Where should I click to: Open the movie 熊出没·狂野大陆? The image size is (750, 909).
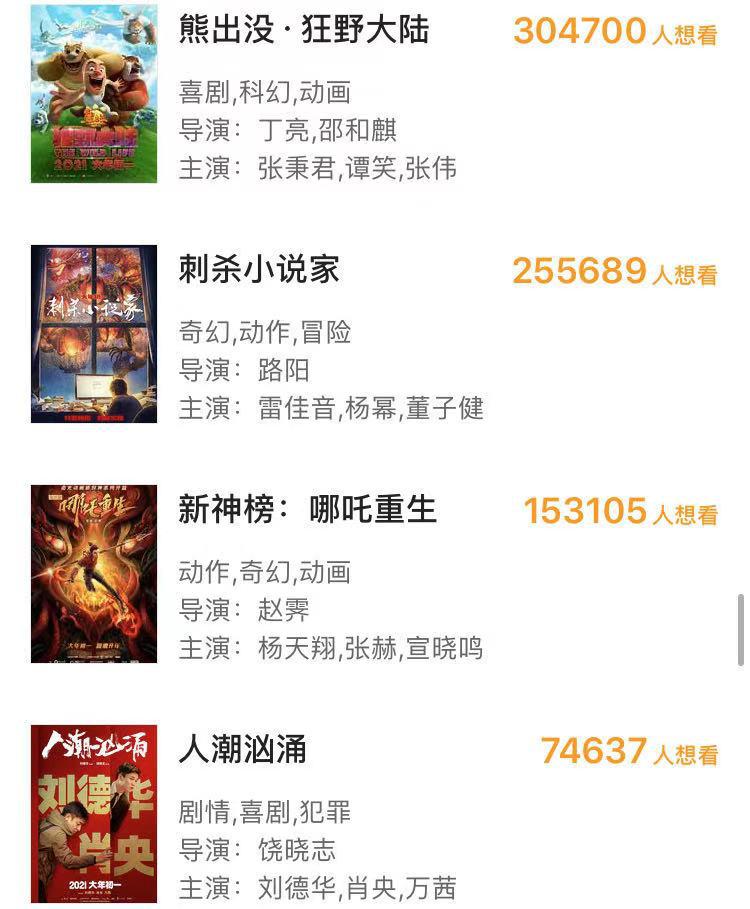303,31
